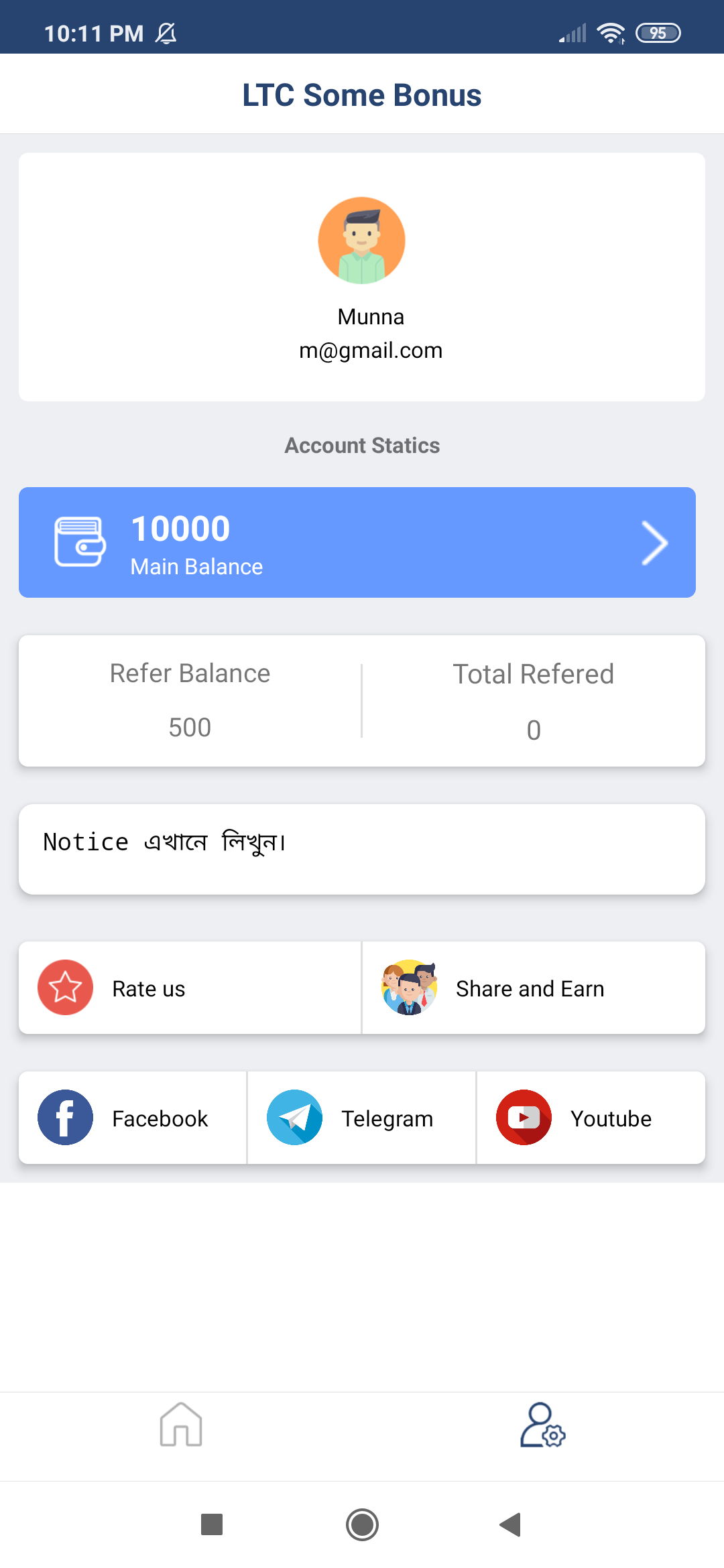Open the Facebook link
Viewport: 724px width, 1568px height.
(x=133, y=1118)
